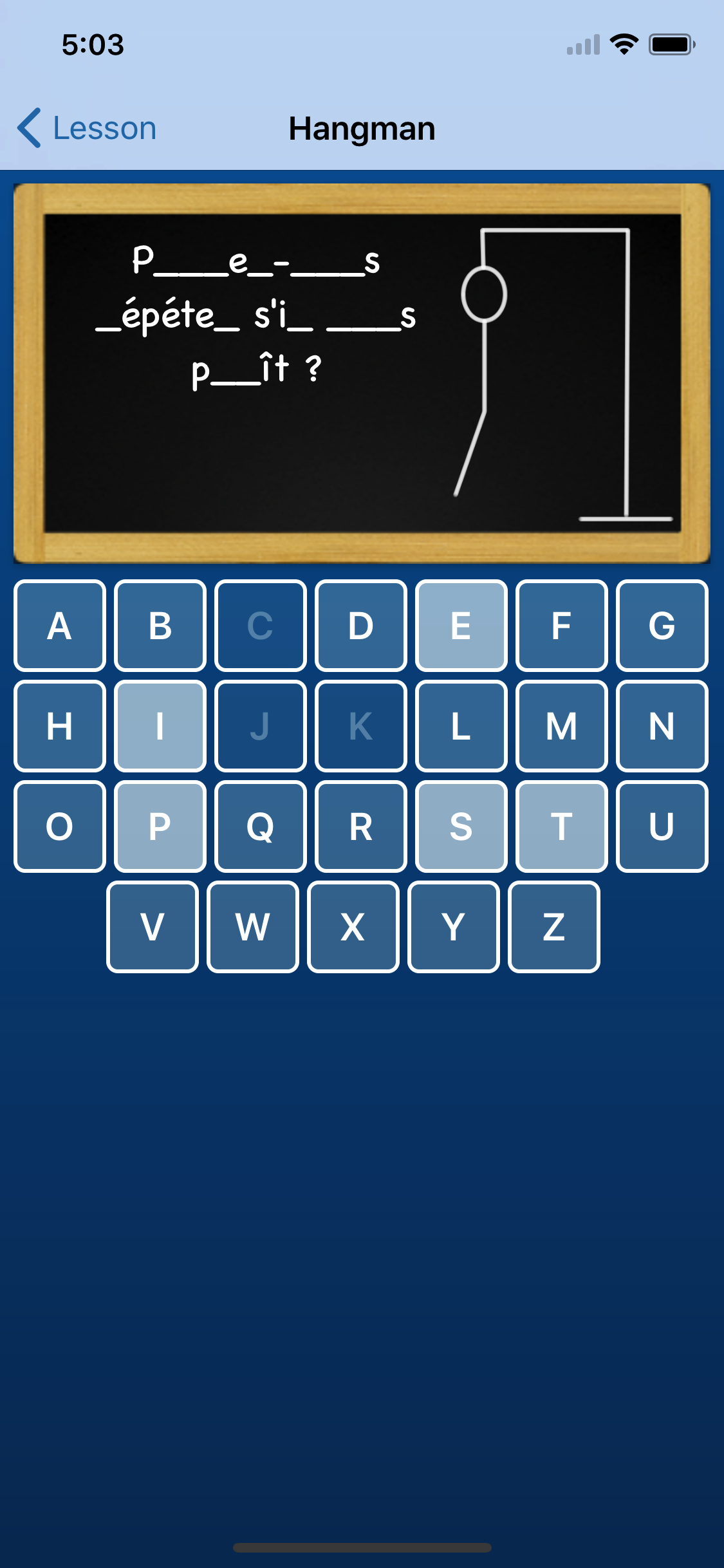Guess the letter A
Screen dimensions: 724x1568
tap(60, 626)
